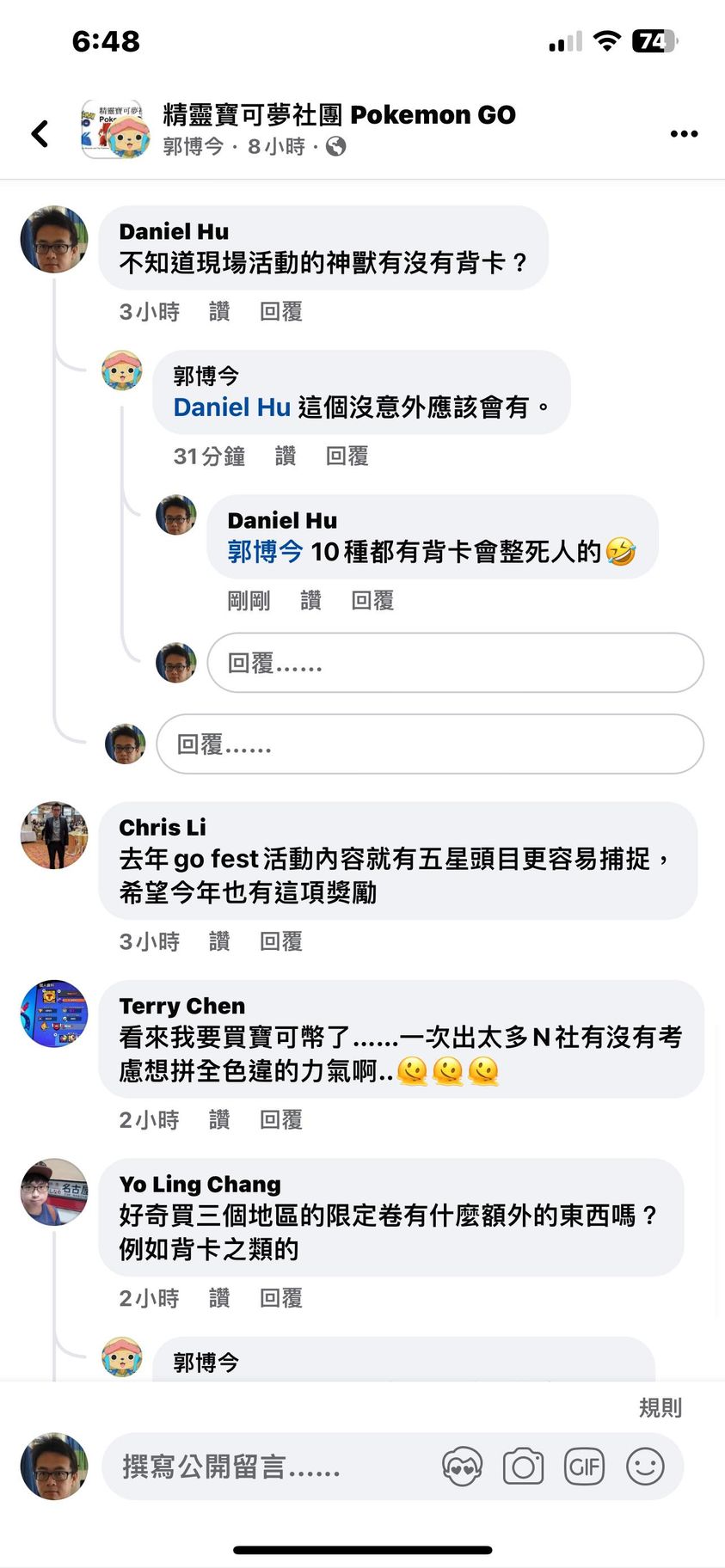
Task: Like Daniel Hu's 10種都有背卡 reply
Action: 310,601
